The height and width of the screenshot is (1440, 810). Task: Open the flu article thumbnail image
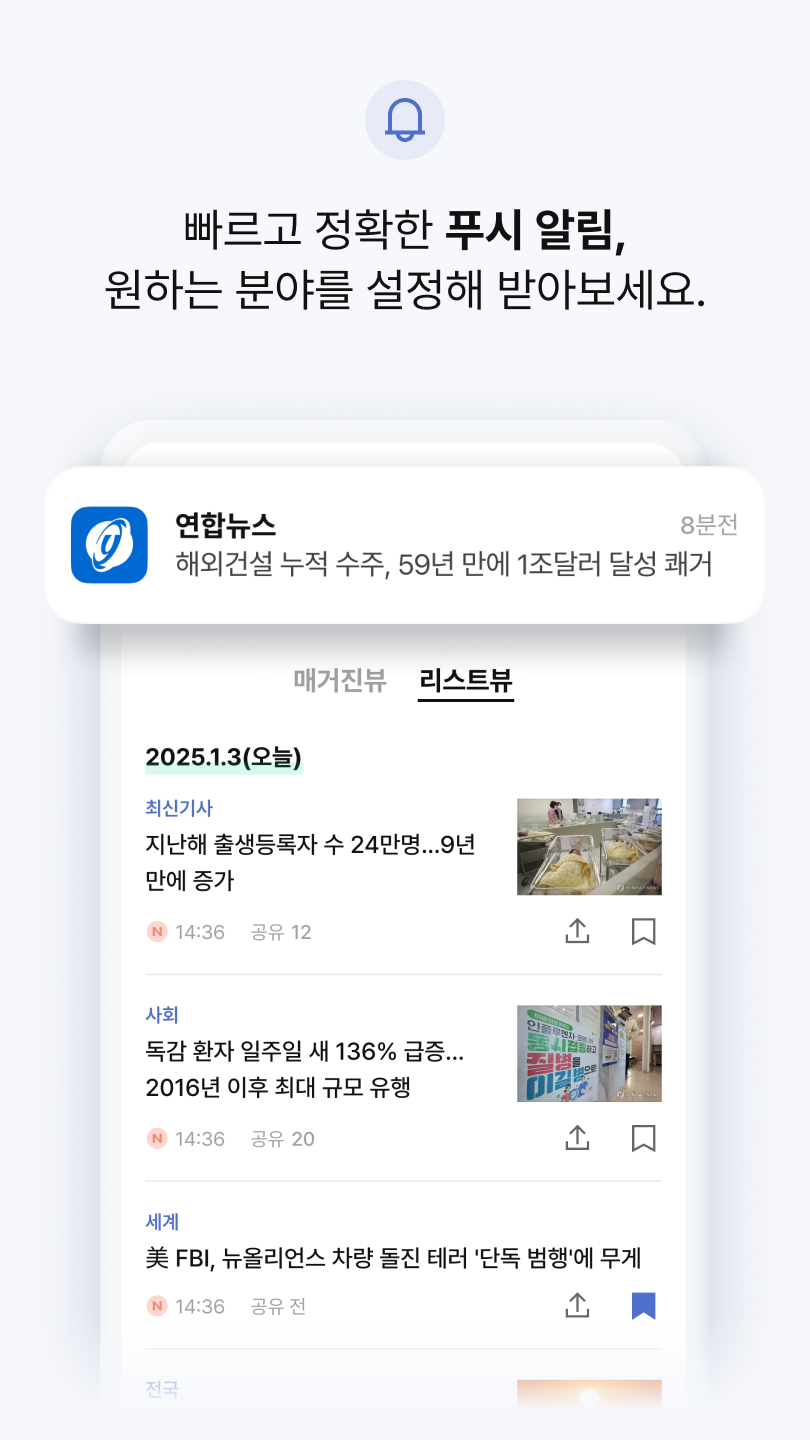pos(589,1053)
